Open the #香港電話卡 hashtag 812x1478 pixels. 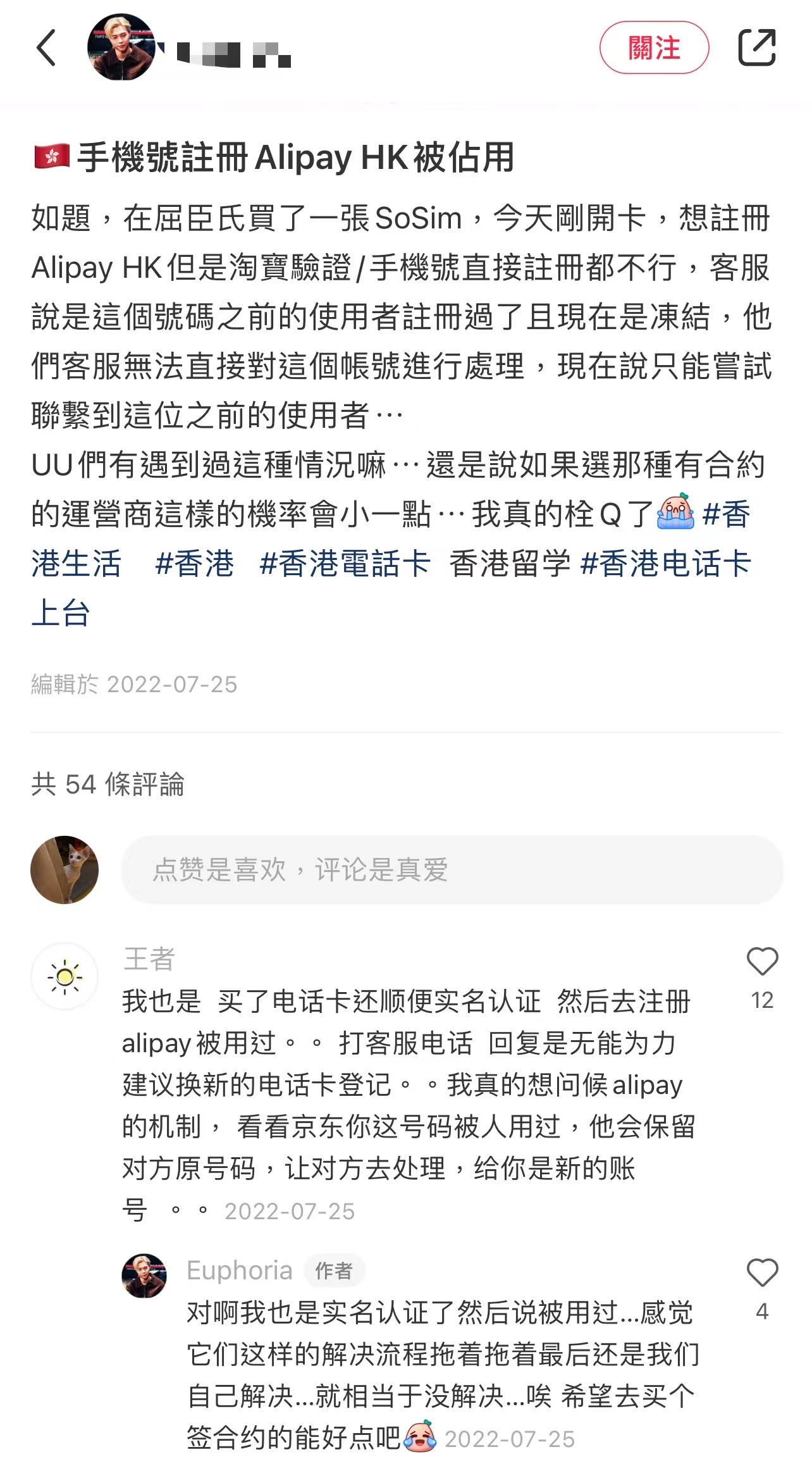pyautogui.click(x=347, y=564)
